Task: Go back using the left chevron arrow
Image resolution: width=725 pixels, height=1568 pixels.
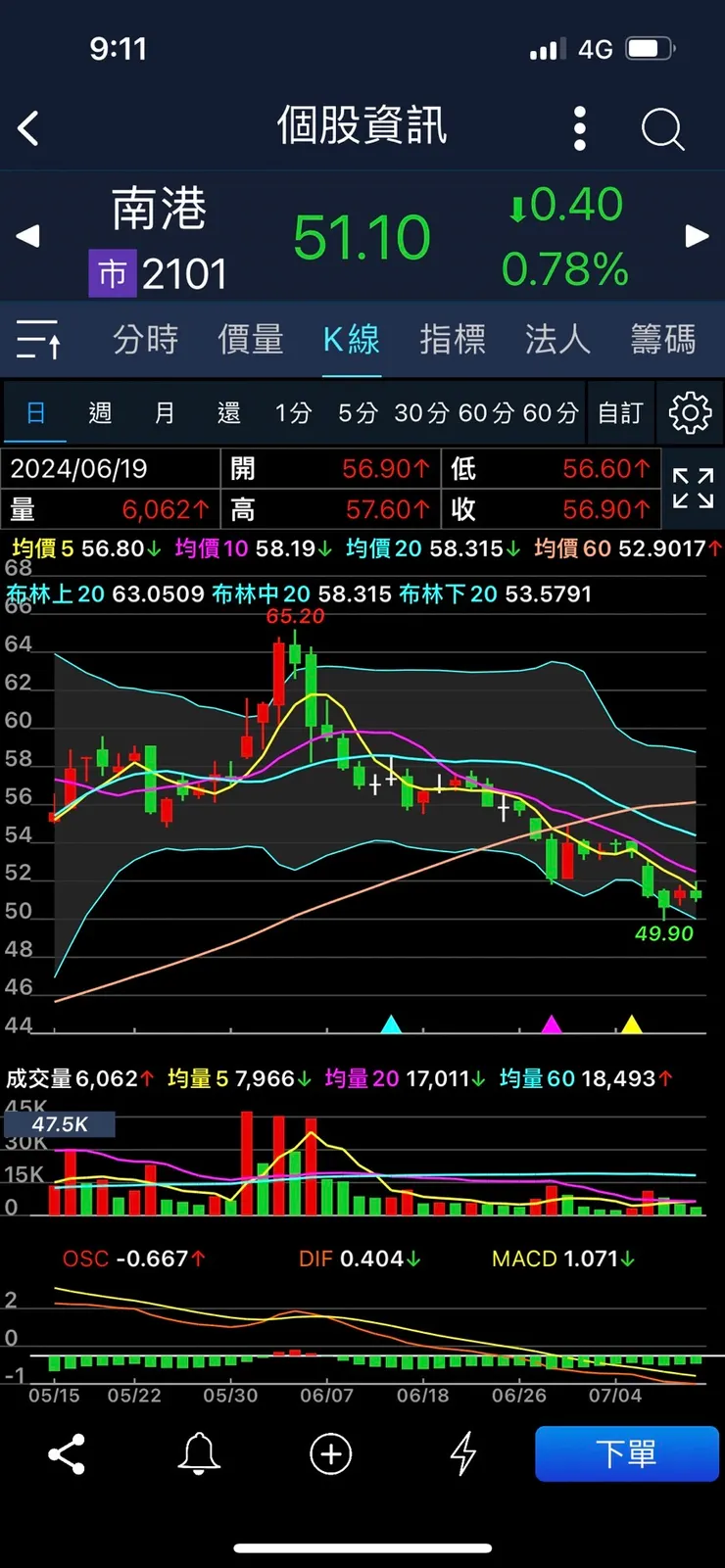Action: coord(27,128)
